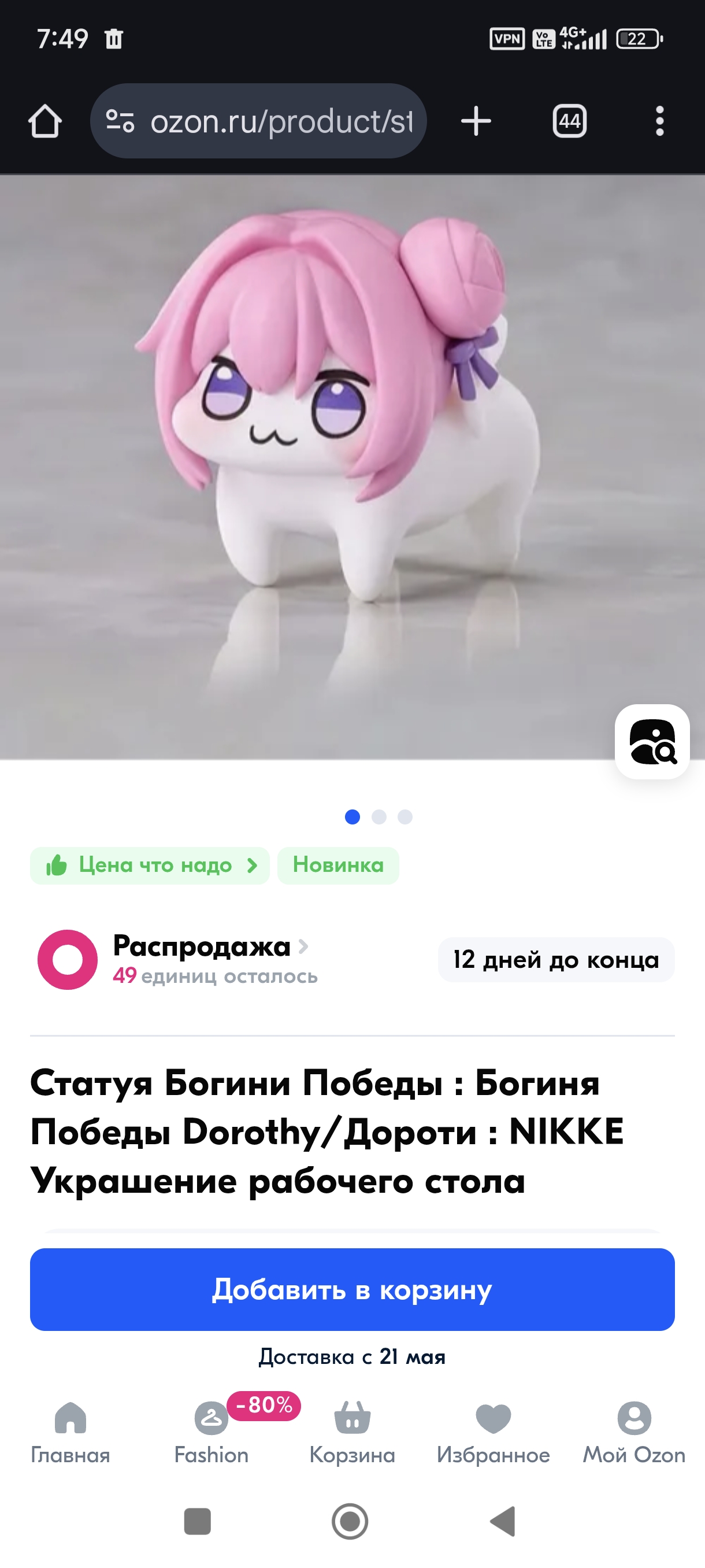Image resolution: width=705 pixels, height=1568 pixels.
Task: Tap the ozon.ru address bar
Action: tap(258, 121)
